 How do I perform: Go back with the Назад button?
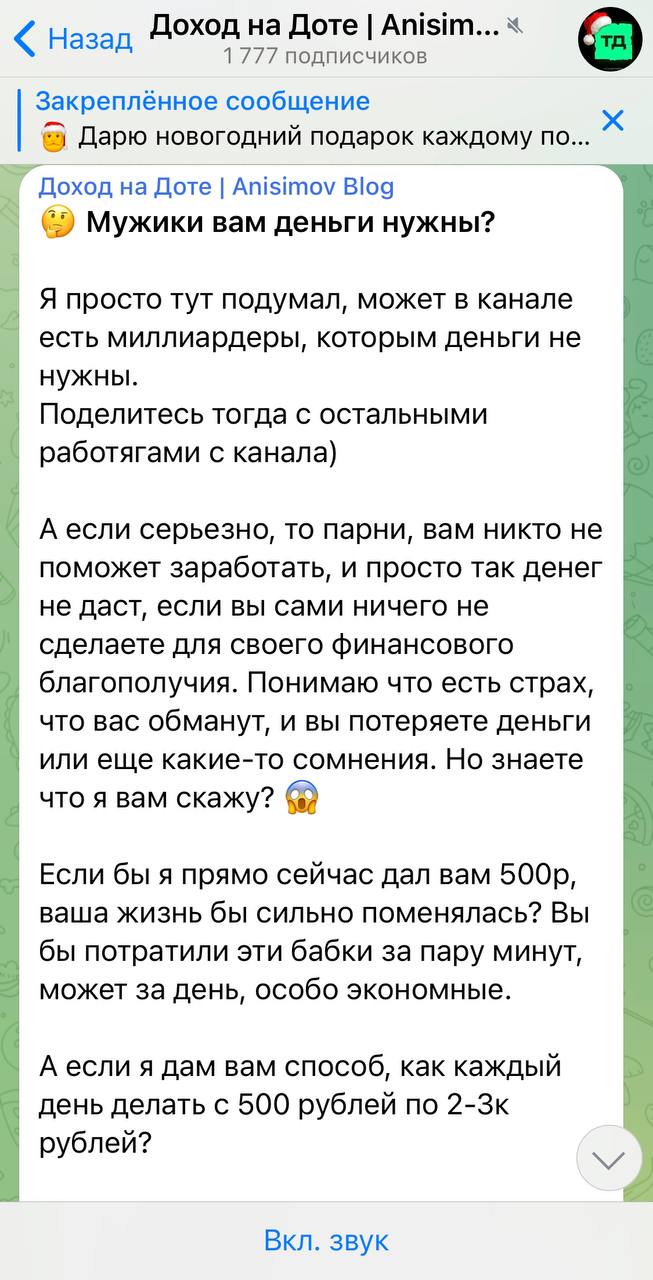point(73,39)
